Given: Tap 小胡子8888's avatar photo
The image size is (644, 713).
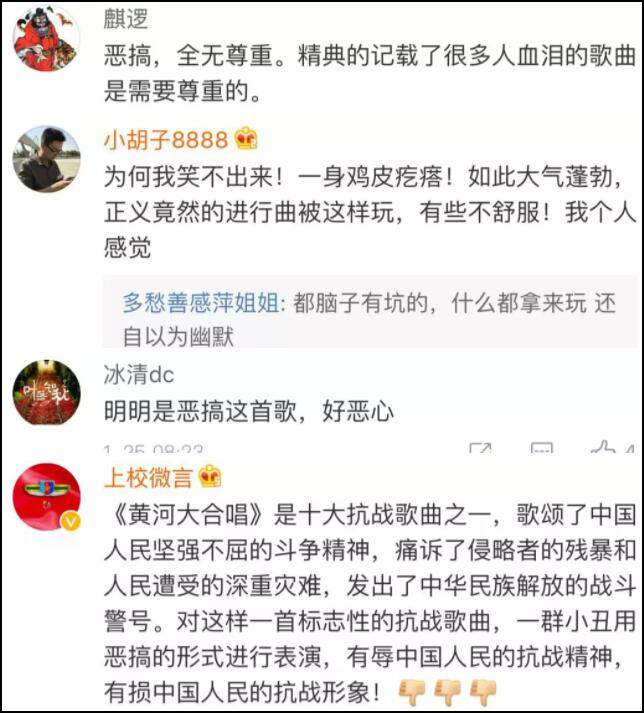Looking at the screenshot, I should [x=46, y=159].
